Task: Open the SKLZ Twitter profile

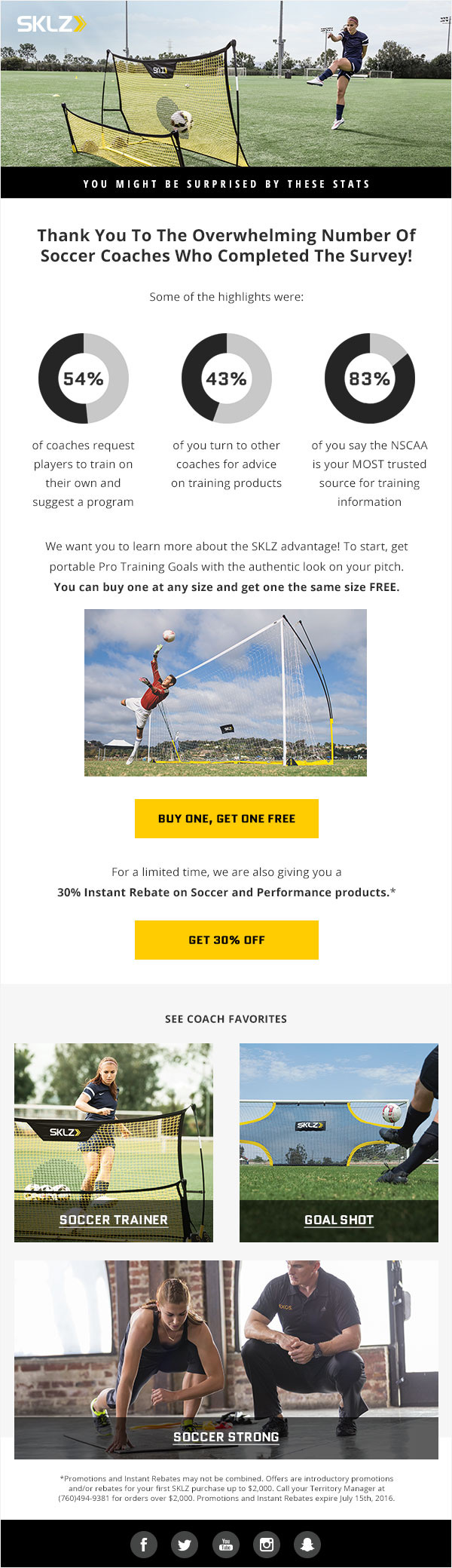Action: point(185,1545)
